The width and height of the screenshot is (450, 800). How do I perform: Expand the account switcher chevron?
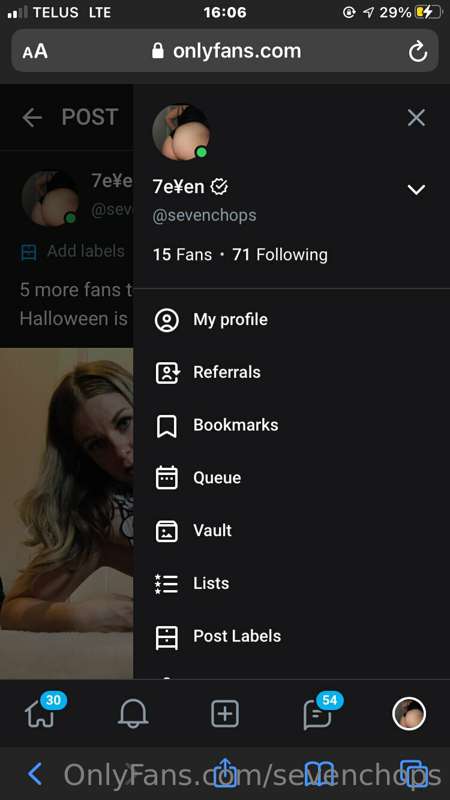click(x=416, y=190)
